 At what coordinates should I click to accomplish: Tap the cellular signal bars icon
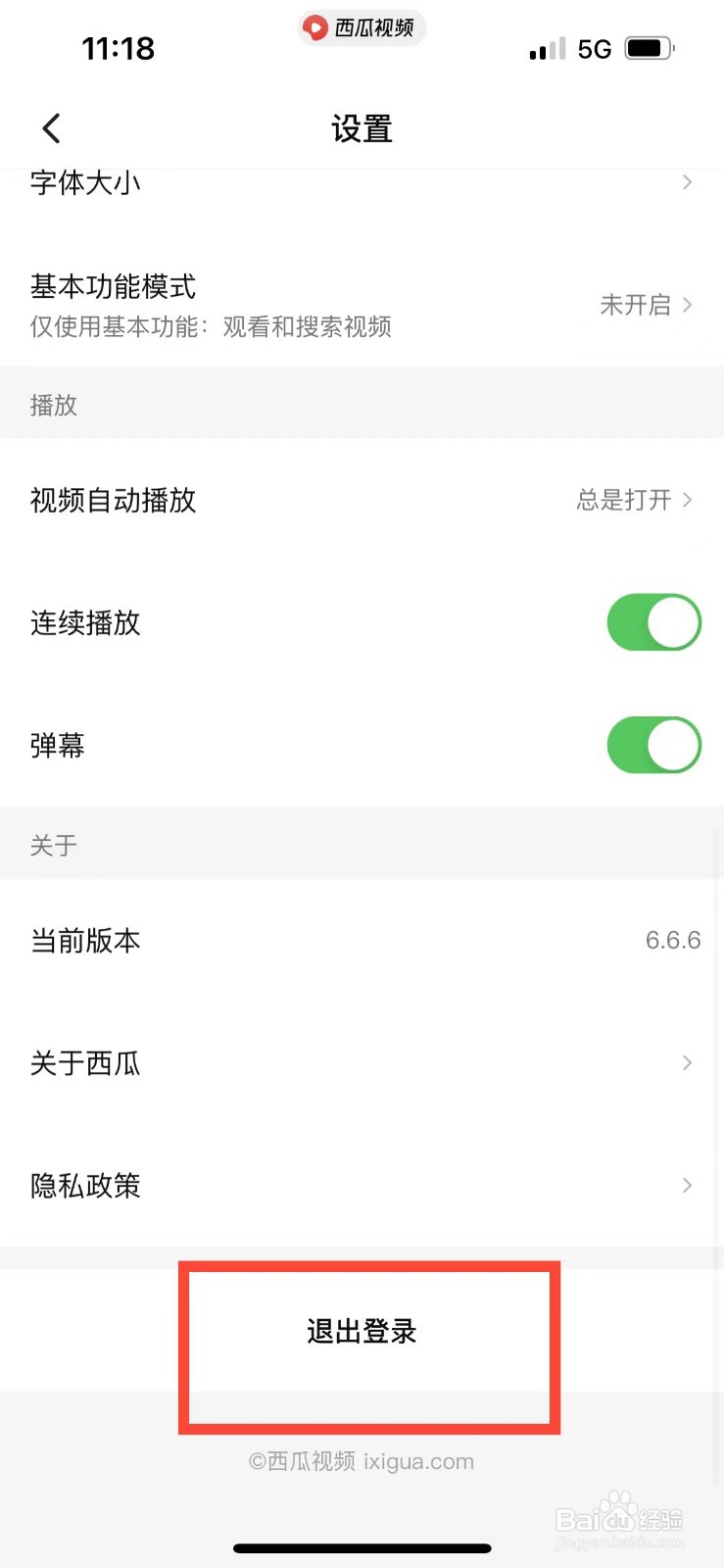tap(545, 49)
